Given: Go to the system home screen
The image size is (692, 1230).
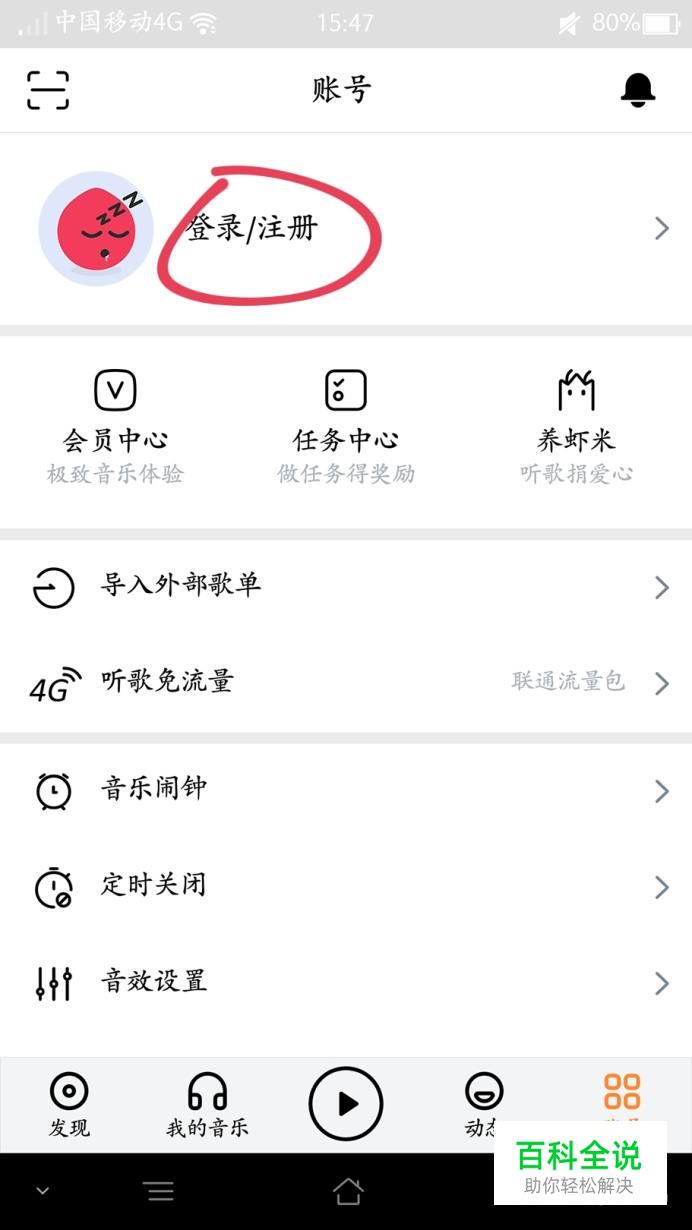Looking at the screenshot, I should (347, 1191).
